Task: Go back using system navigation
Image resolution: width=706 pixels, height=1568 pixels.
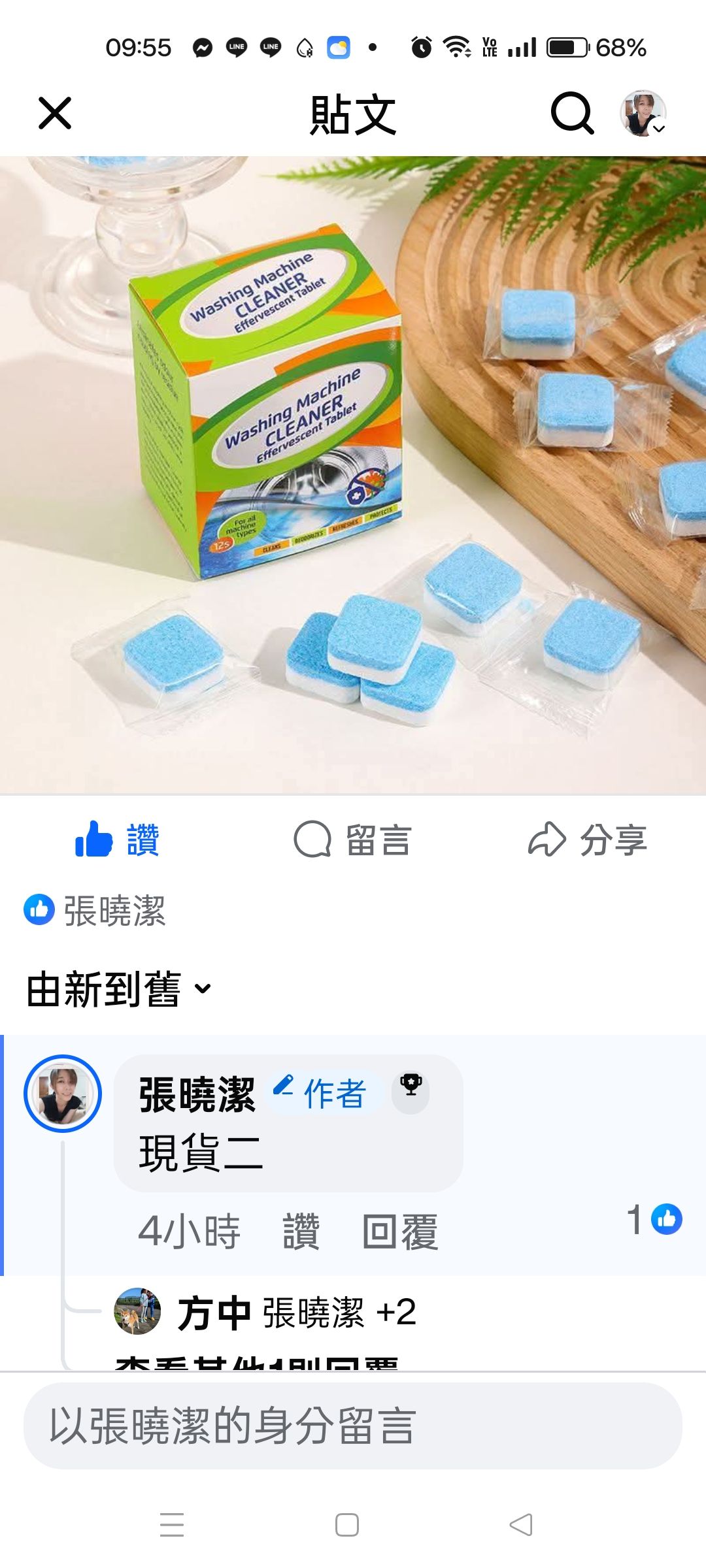Action: 521,1525
